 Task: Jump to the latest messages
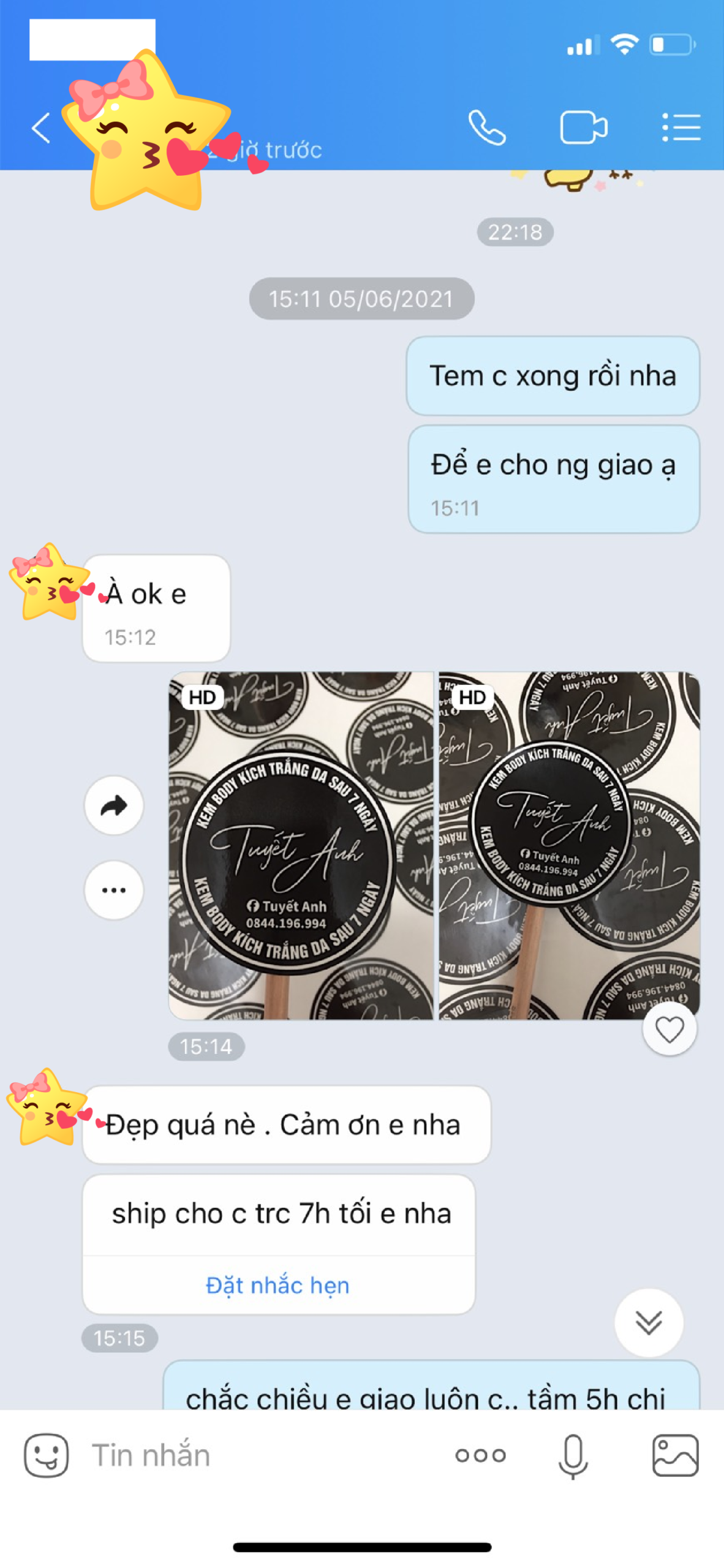tap(649, 1322)
